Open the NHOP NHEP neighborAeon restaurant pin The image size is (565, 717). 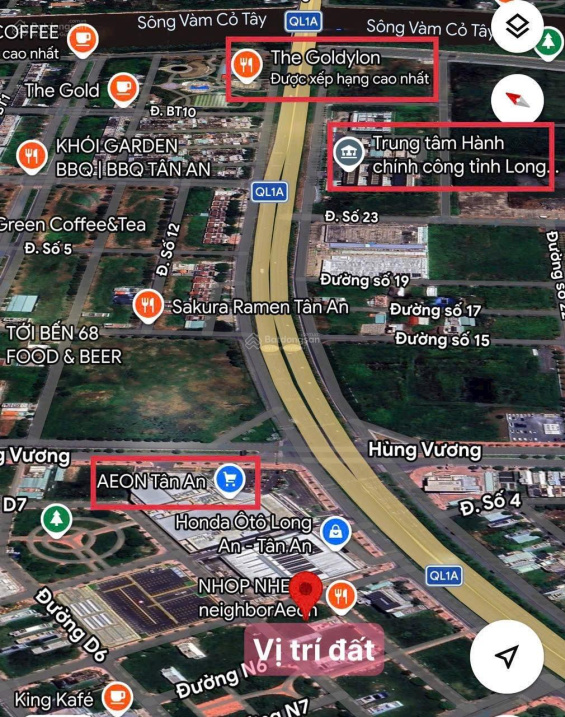[341, 596]
